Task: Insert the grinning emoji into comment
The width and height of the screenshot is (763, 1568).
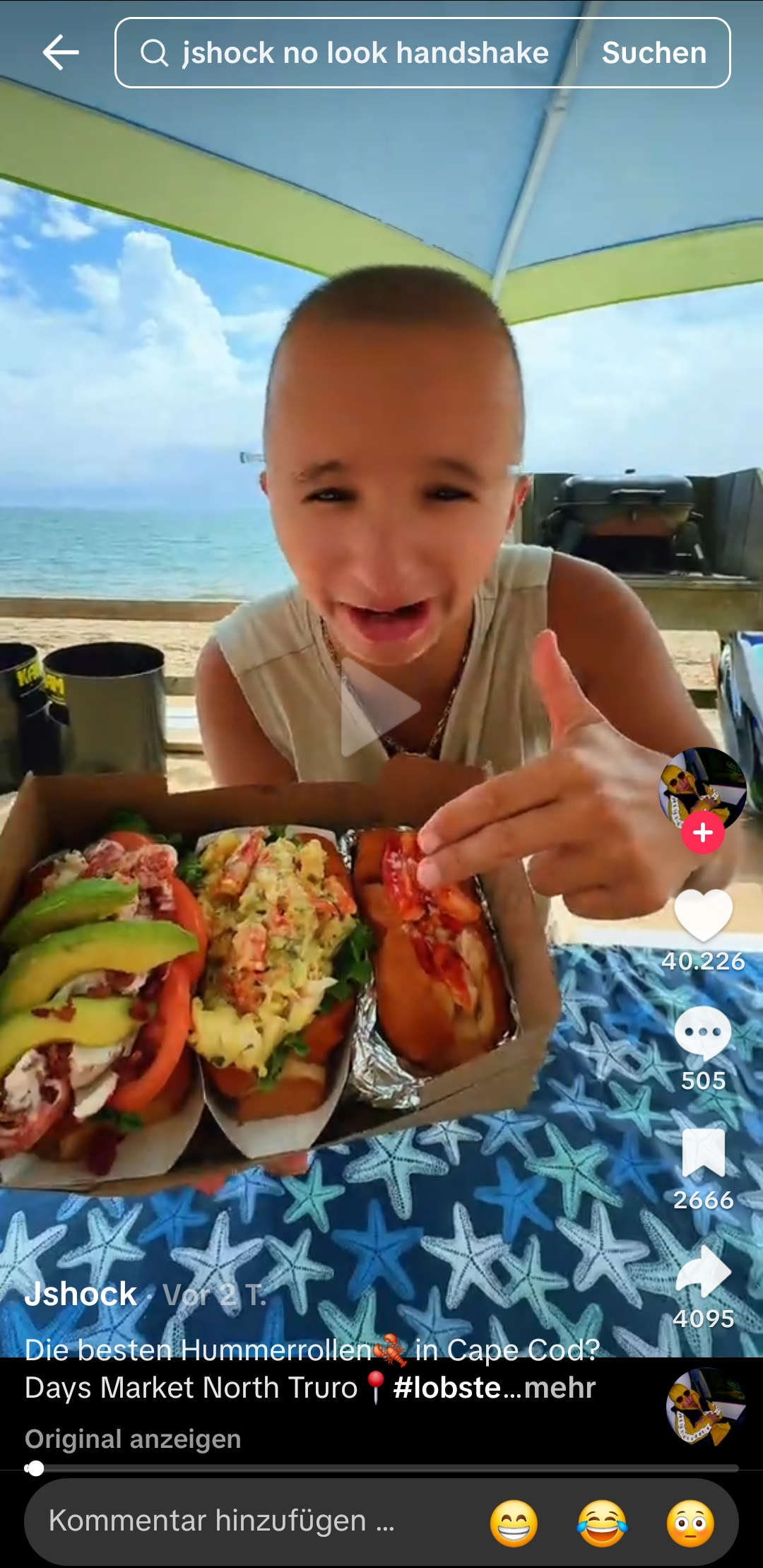Action: [514, 1523]
